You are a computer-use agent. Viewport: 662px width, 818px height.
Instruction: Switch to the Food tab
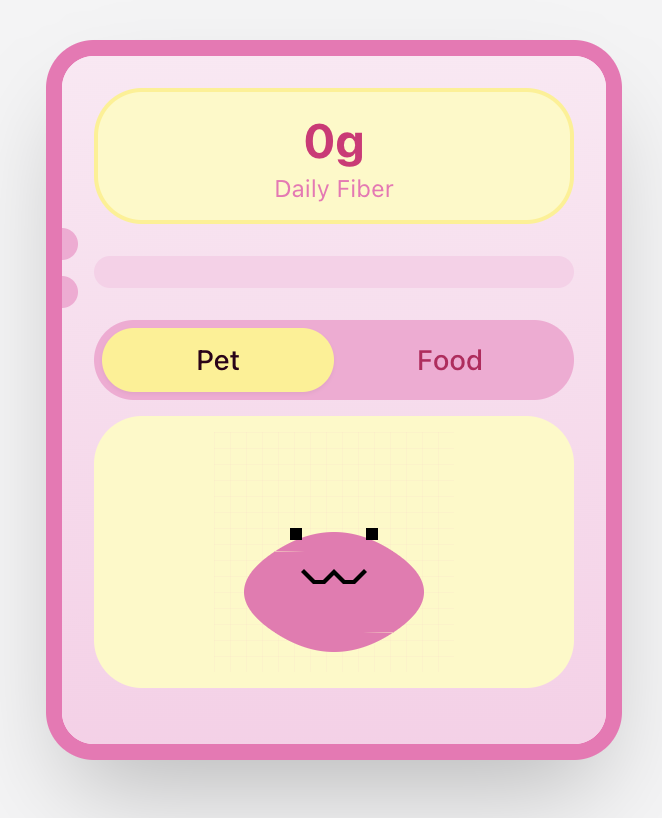click(450, 360)
